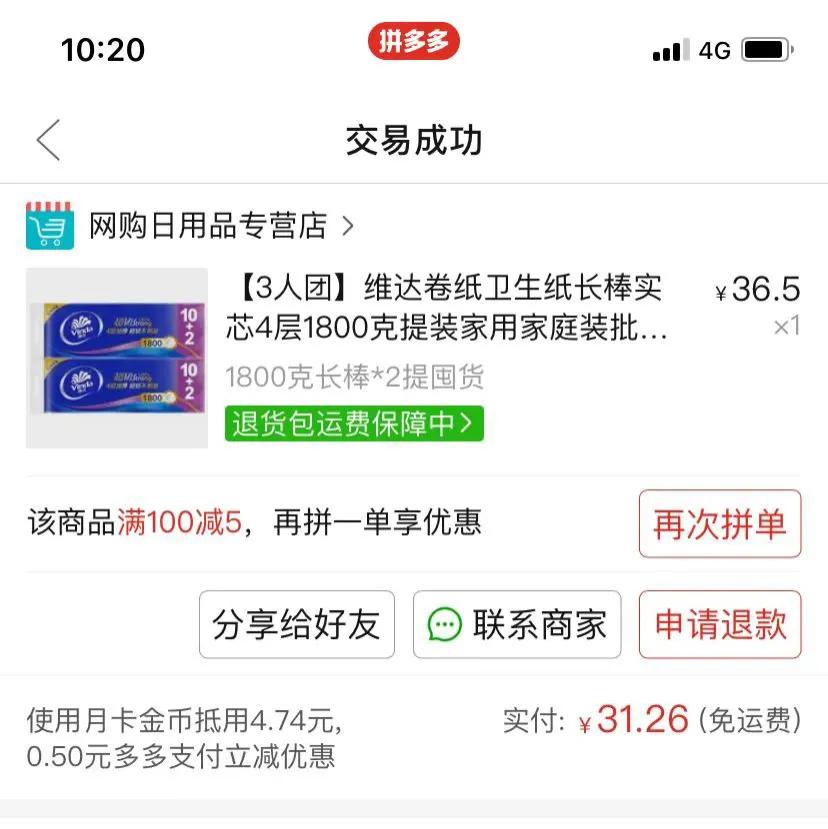Click the 分享给好友 share button
The width and height of the screenshot is (828, 829).
click(x=297, y=625)
